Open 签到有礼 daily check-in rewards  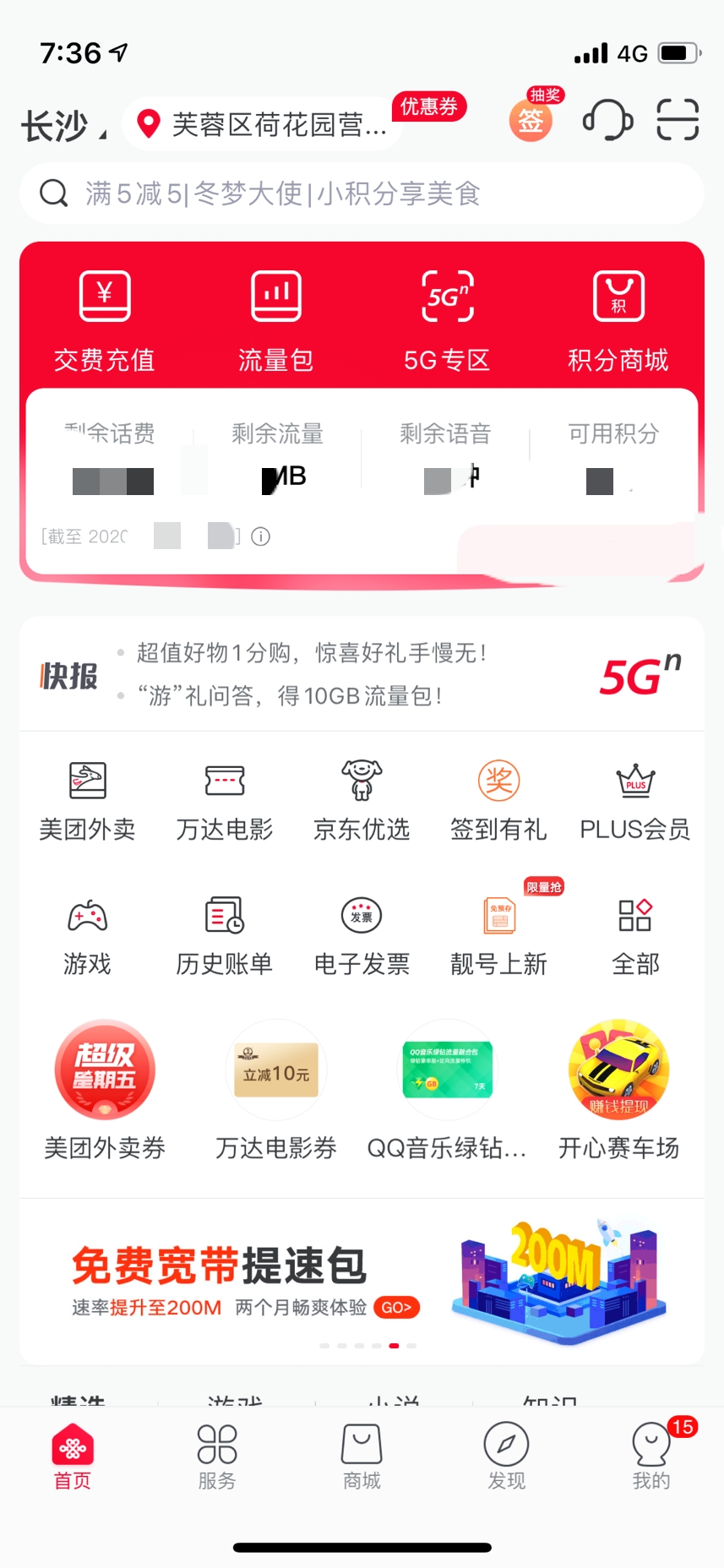click(498, 798)
